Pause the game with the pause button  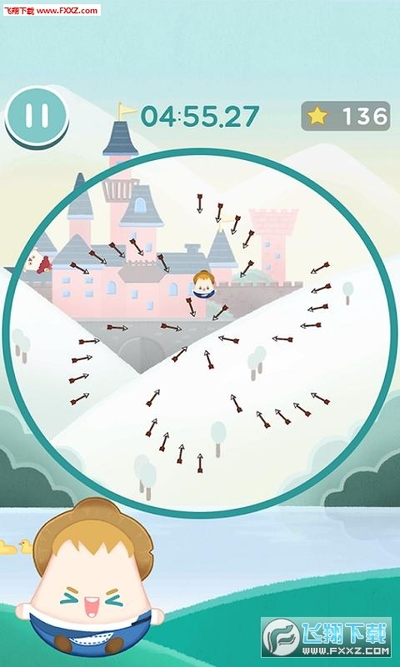click(37, 117)
